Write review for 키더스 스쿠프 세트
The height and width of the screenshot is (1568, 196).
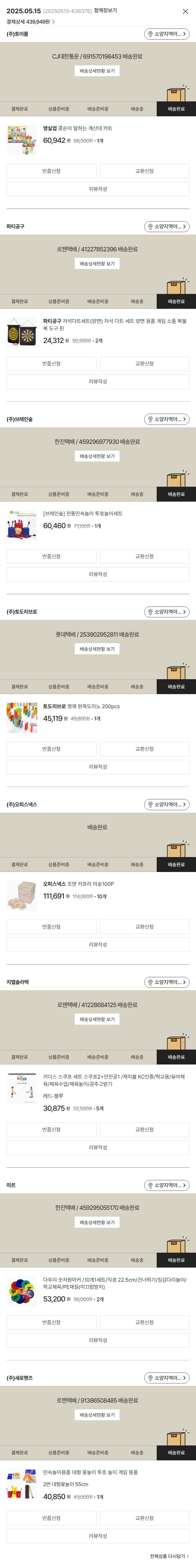97,1147
